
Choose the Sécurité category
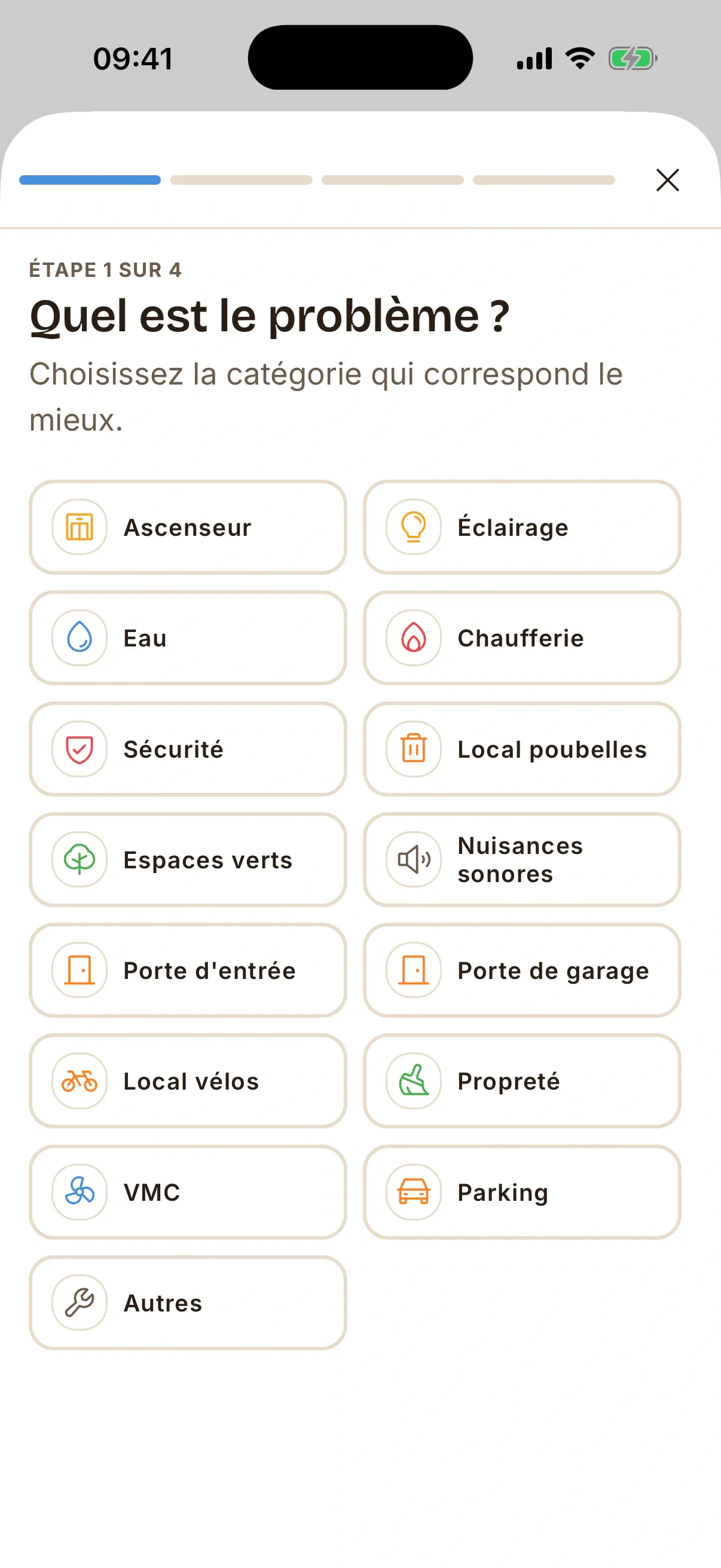coord(187,749)
